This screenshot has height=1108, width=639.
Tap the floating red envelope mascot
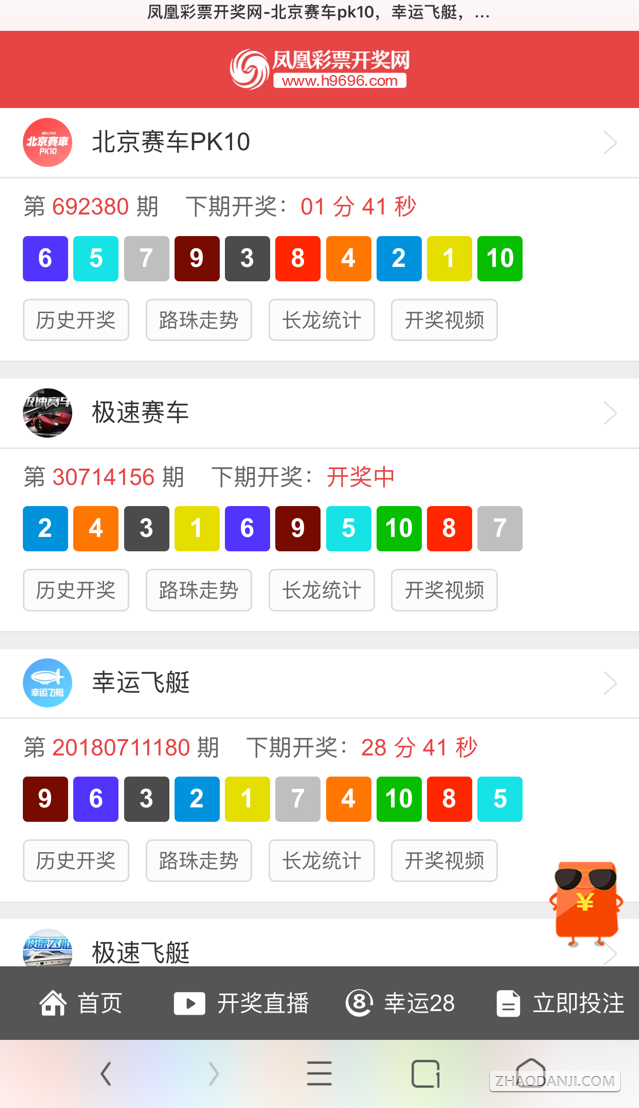(585, 904)
